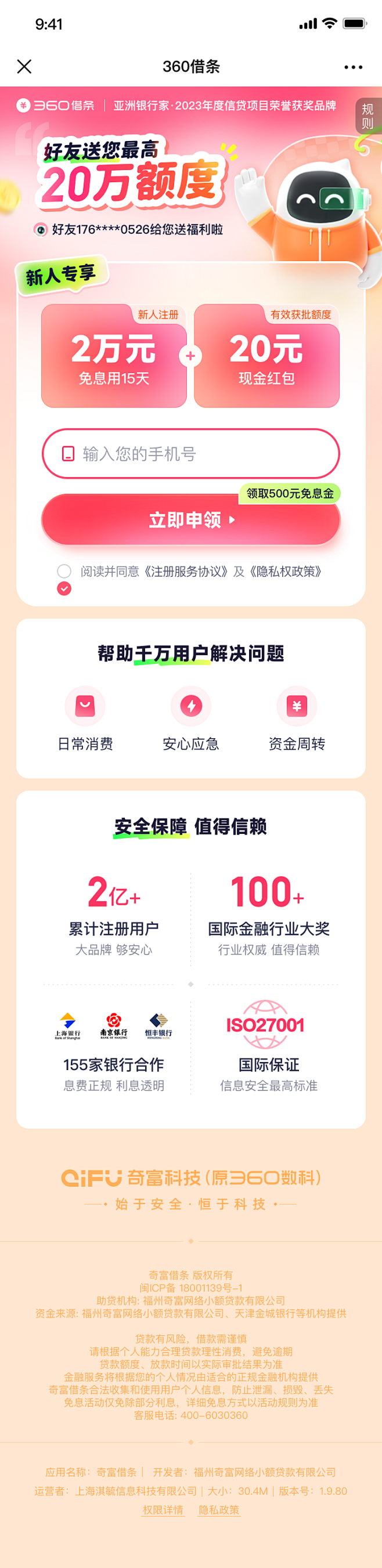Close the 360借条 page
The image size is (382, 1568).
click(24, 66)
